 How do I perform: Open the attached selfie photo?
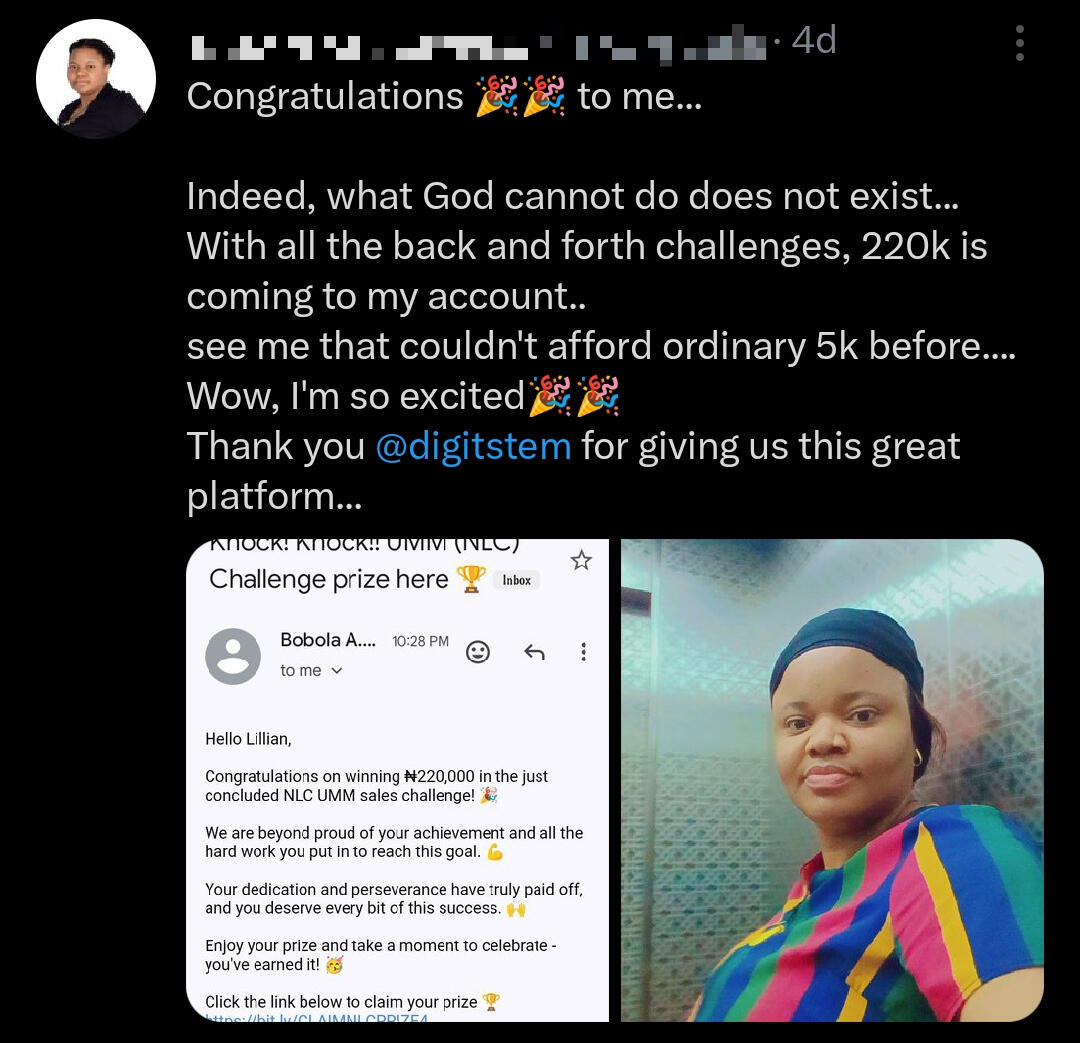pos(831,780)
